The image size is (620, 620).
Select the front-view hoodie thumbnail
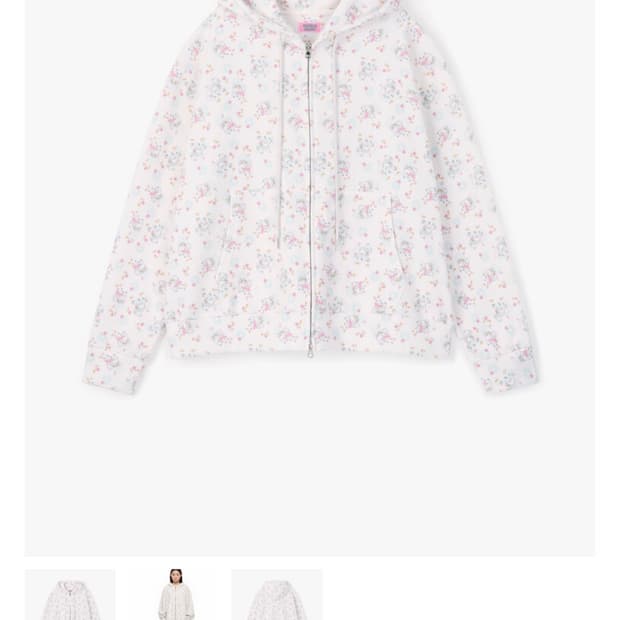70,594
